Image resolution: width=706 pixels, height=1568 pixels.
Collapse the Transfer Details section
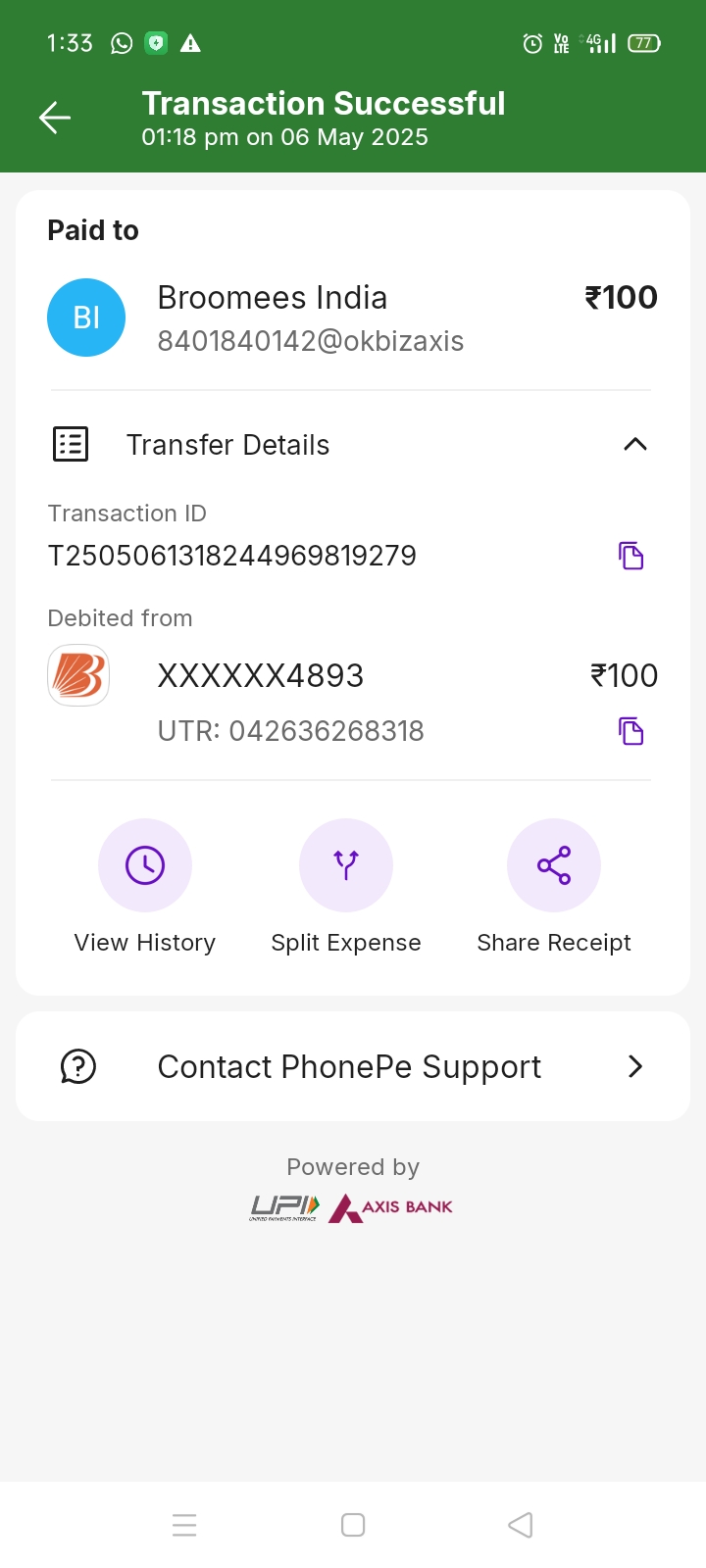tap(634, 444)
